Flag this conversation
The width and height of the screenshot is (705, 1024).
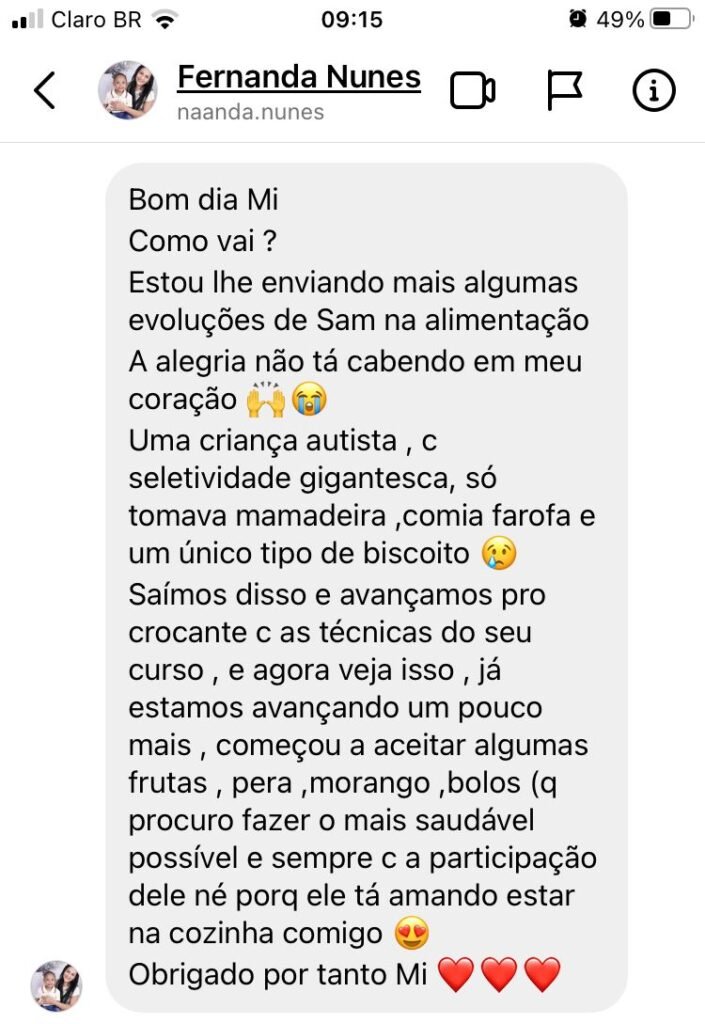point(563,90)
